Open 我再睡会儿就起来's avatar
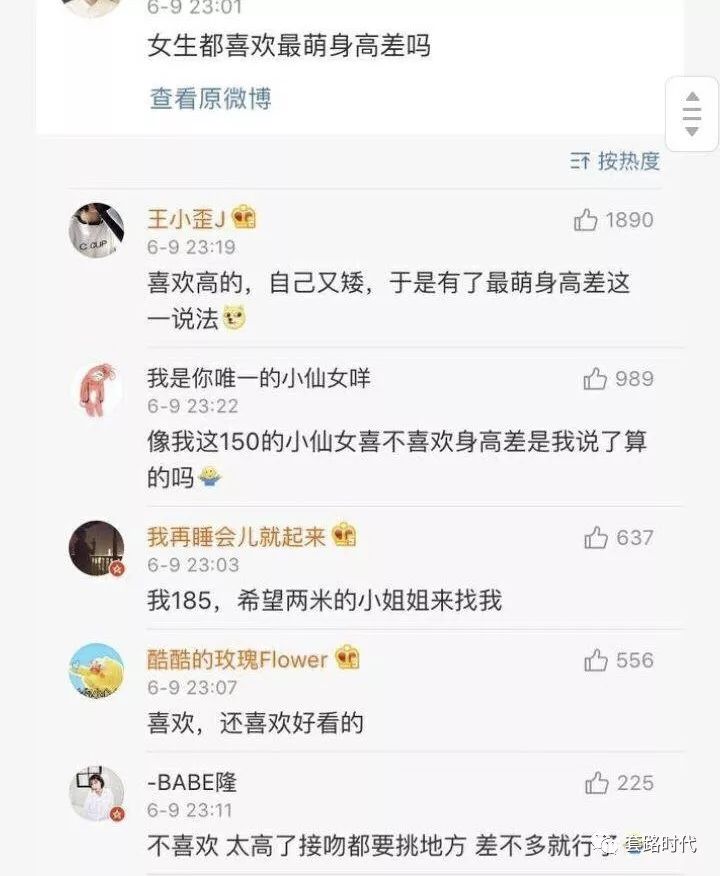 (x=96, y=548)
